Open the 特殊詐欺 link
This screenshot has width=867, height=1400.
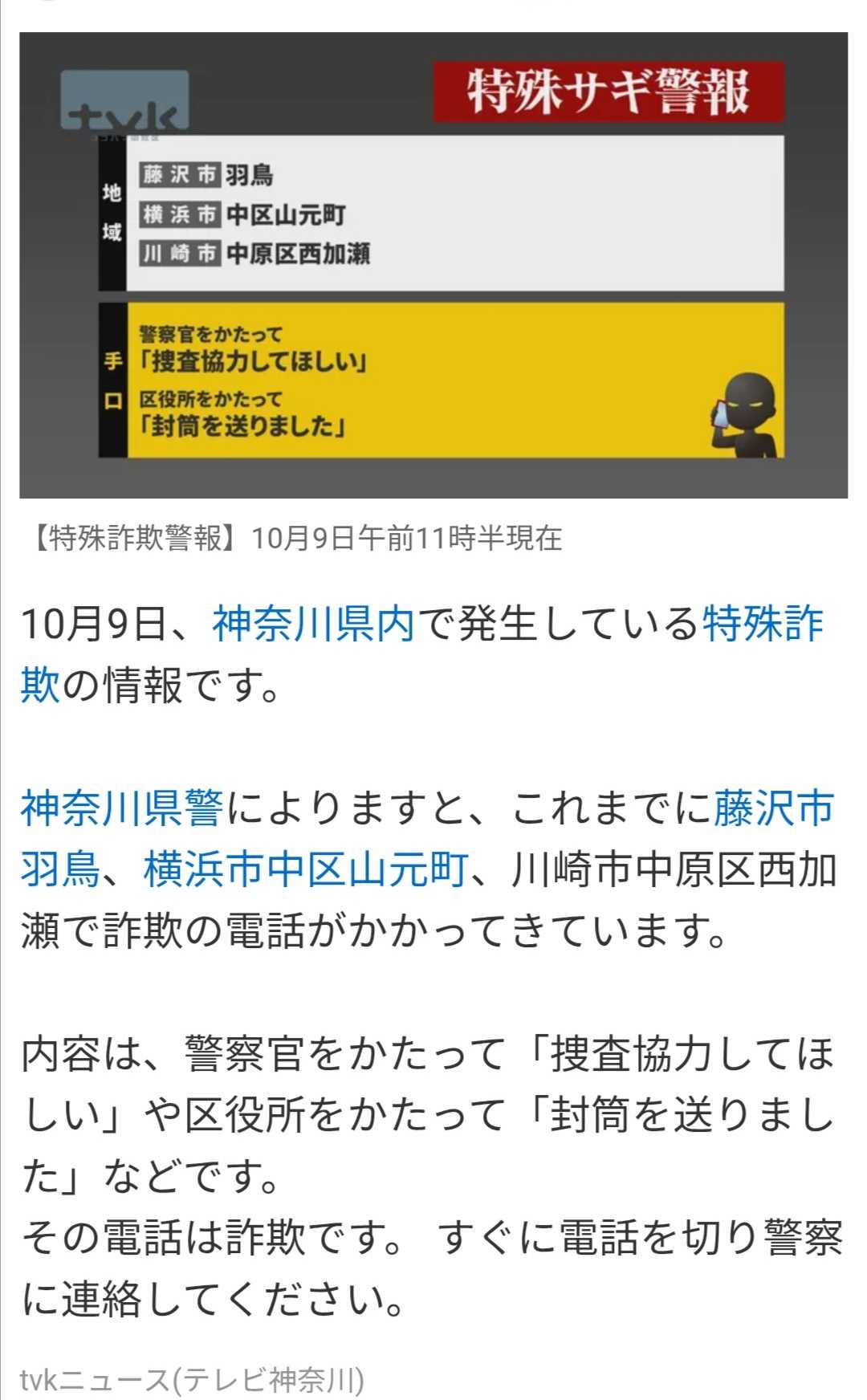tap(762, 624)
